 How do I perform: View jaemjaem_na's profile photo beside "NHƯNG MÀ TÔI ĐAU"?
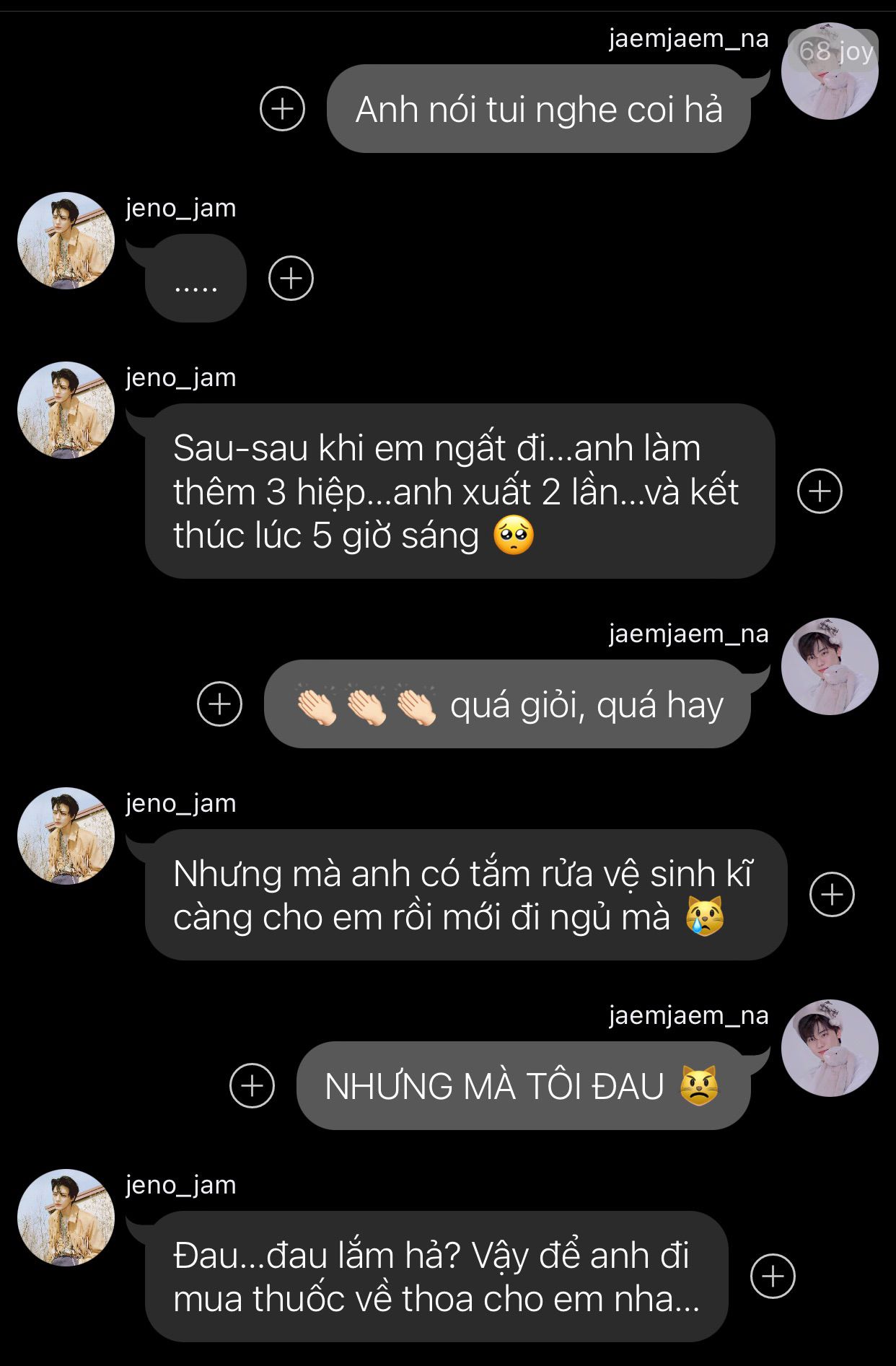(830, 1048)
